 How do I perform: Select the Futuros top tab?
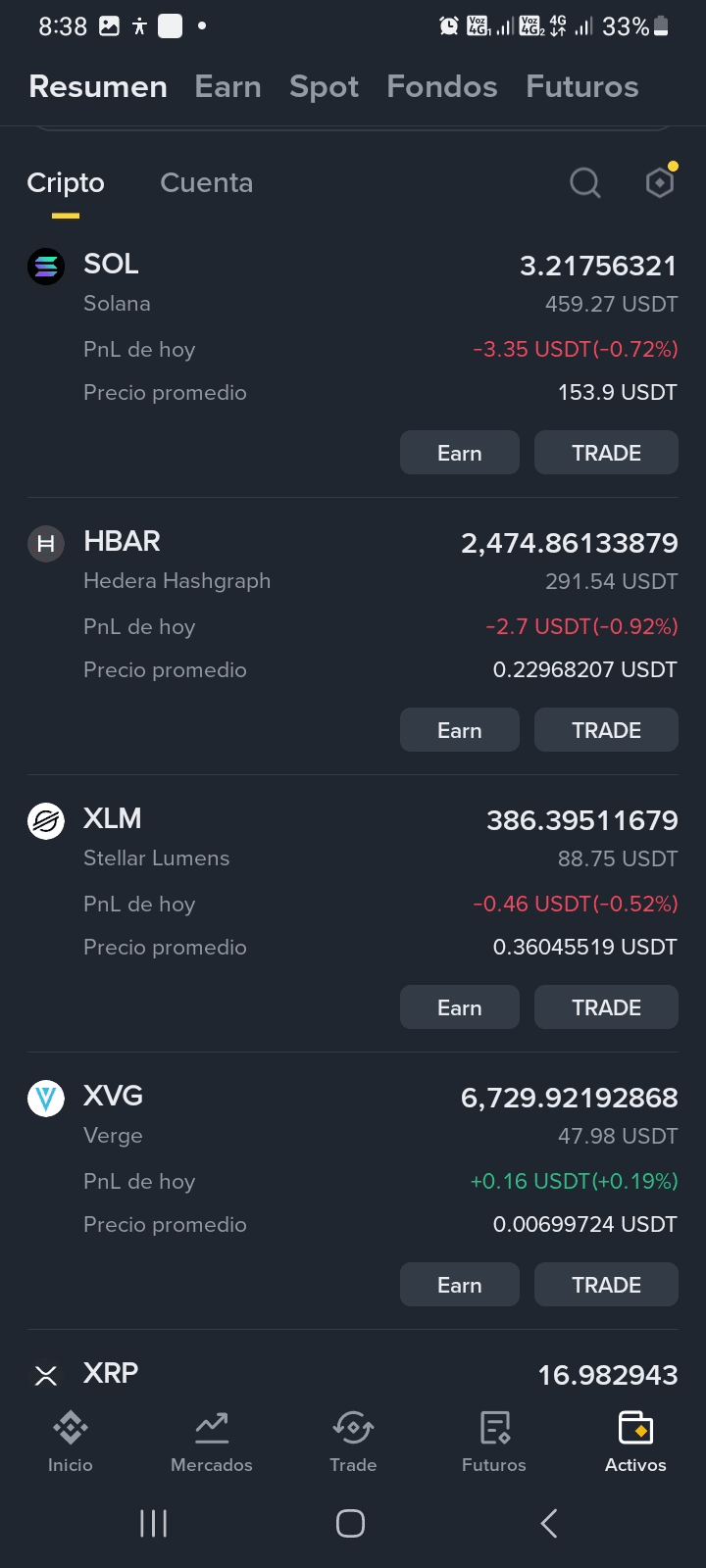(581, 87)
